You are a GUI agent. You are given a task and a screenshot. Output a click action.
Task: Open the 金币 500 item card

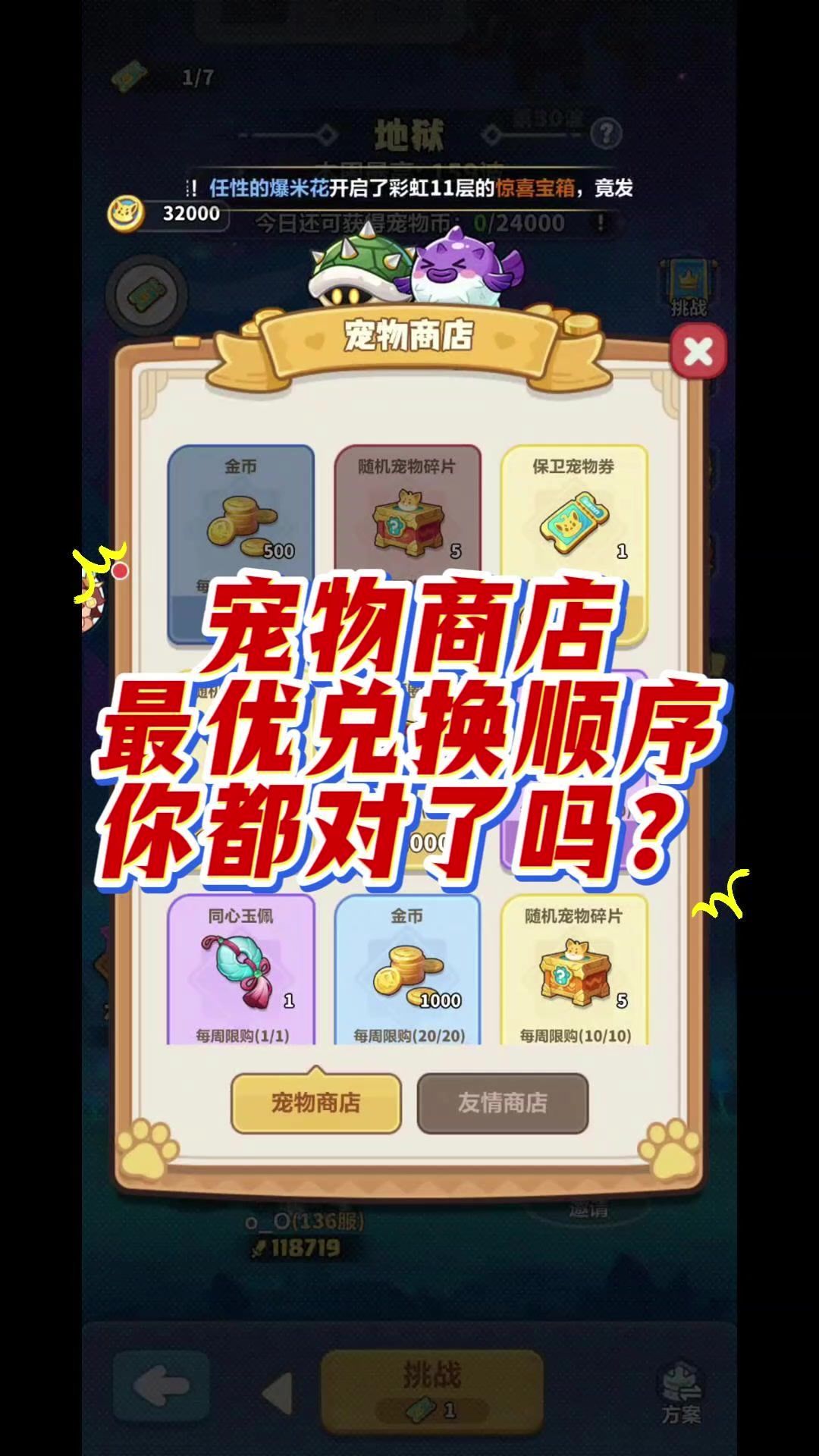pos(241,544)
